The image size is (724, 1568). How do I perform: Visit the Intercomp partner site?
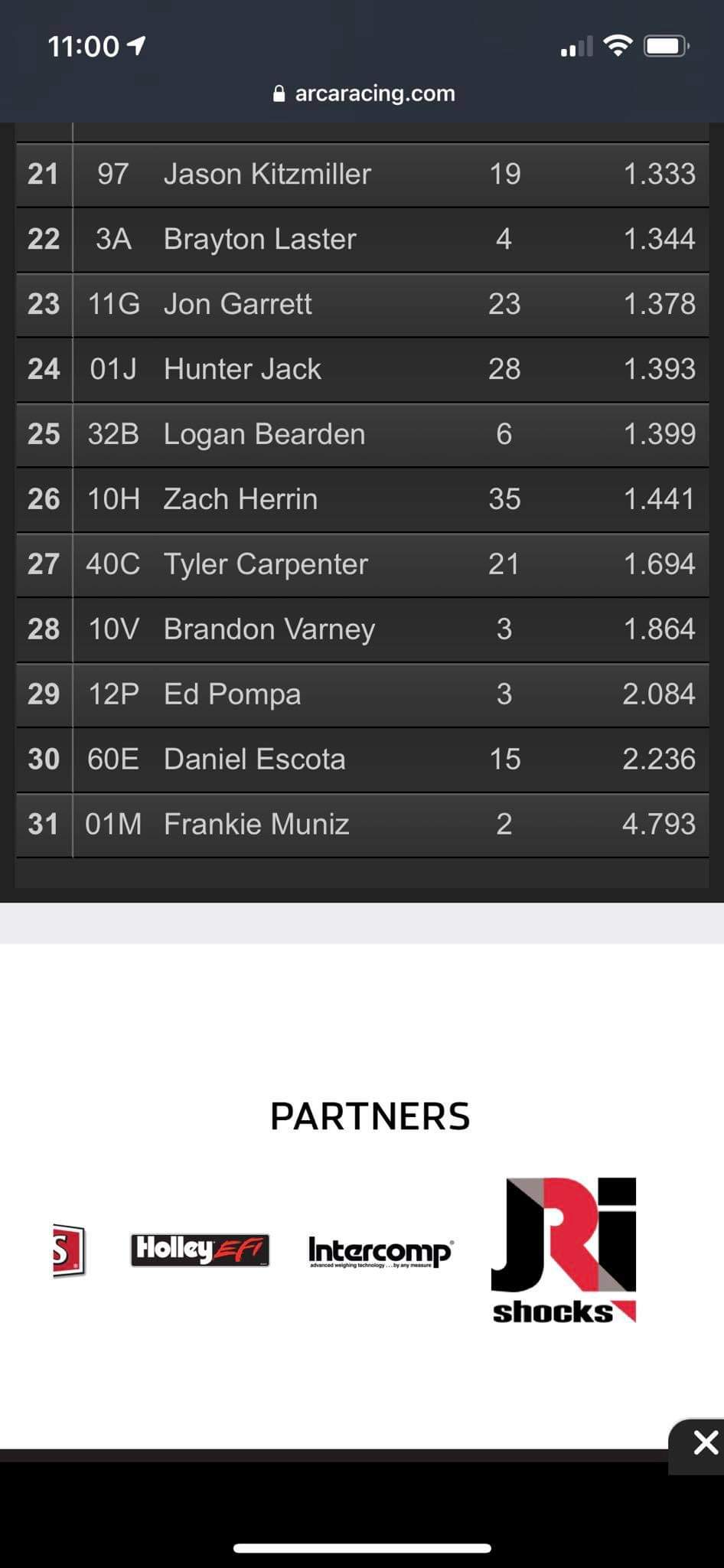pos(380,1252)
